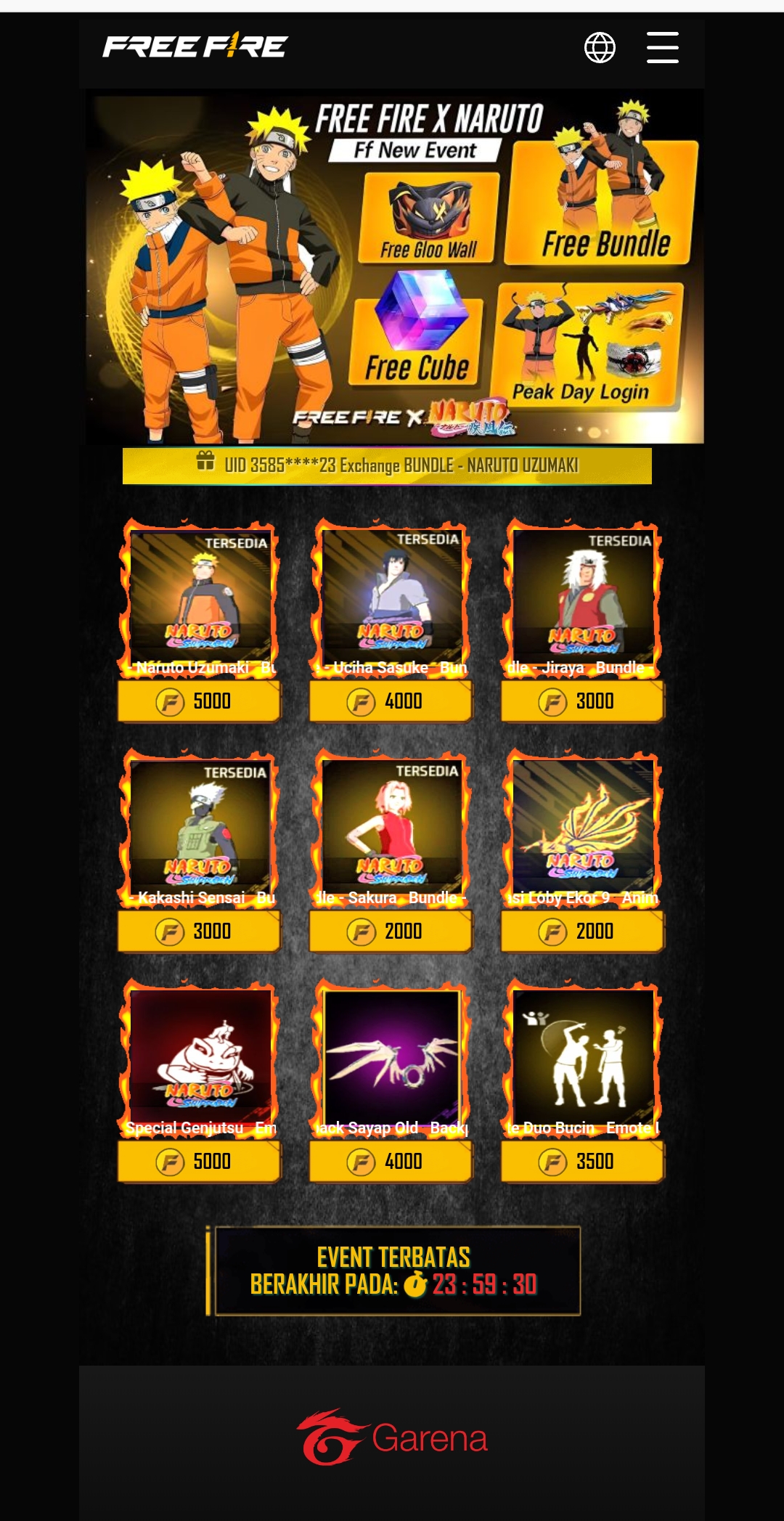The height and width of the screenshot is (1521, 784).
Task: Tap the 3500 price button under Duo Bucin
Action: pyautogui.click(x=582, y=1162)
